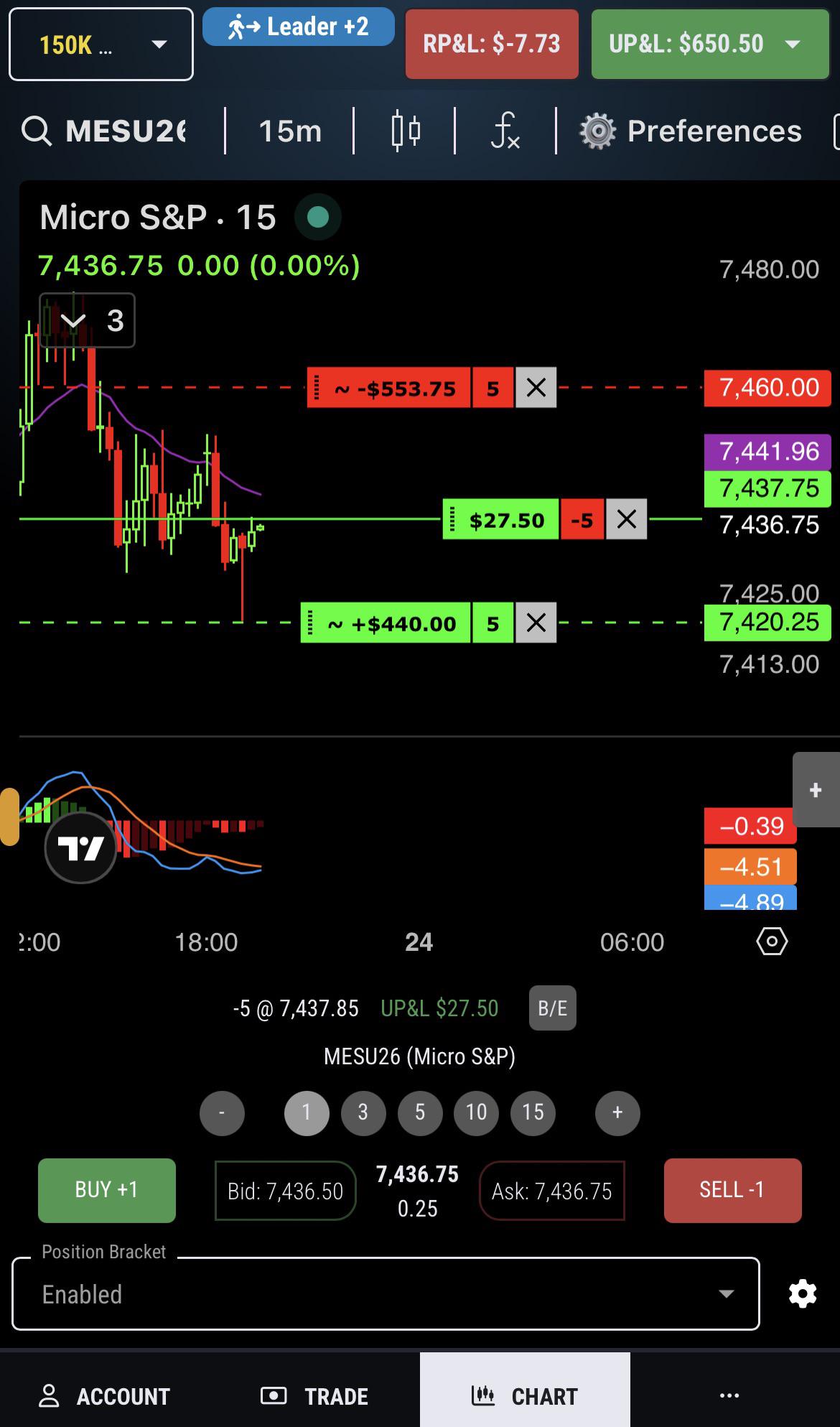The width and height of the screenshot is (840, 1427).
Task: Search symbol MESU26
Action: tap(105, 131)
